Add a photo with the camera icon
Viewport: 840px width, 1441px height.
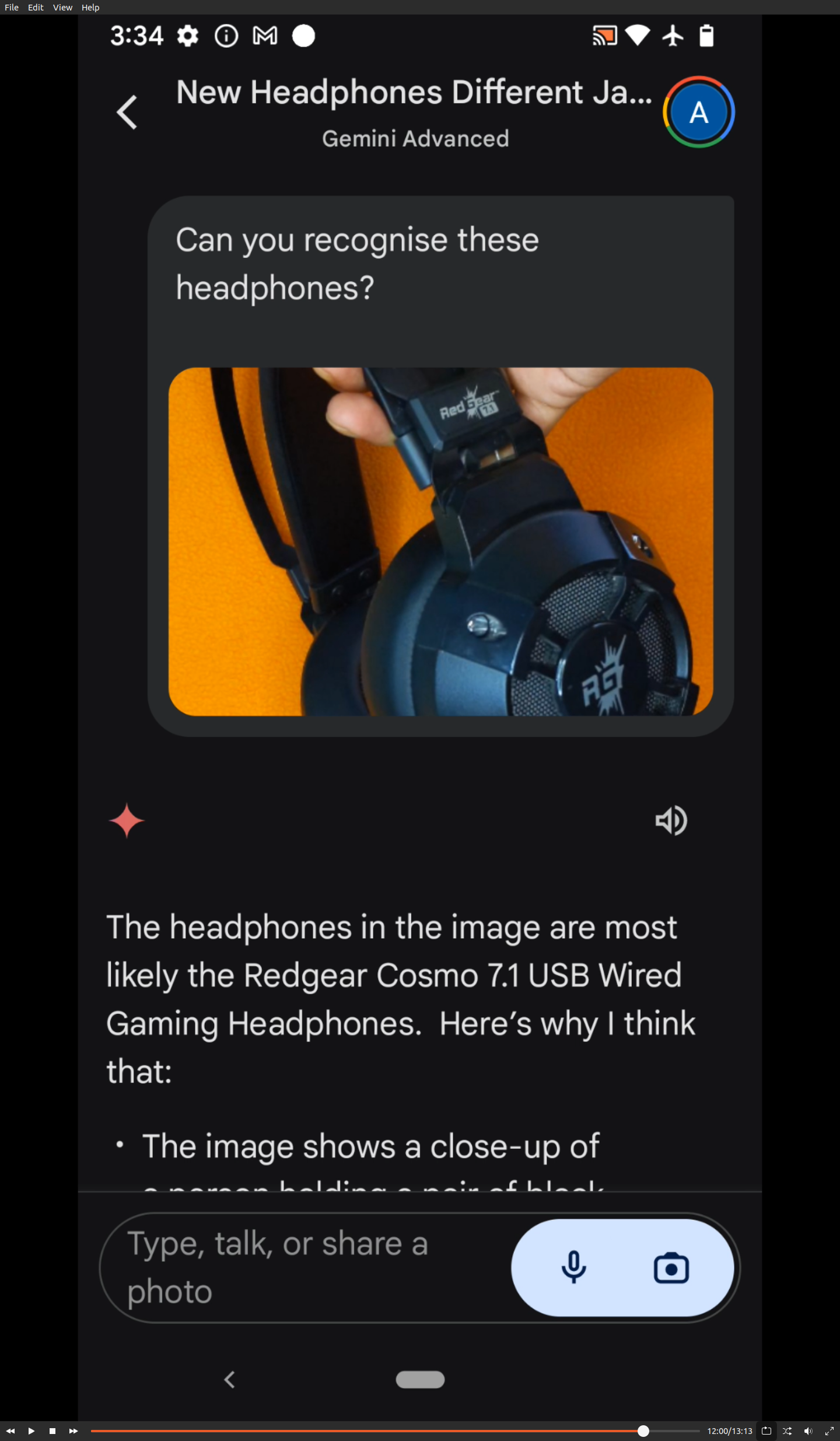click(671, 1268)
